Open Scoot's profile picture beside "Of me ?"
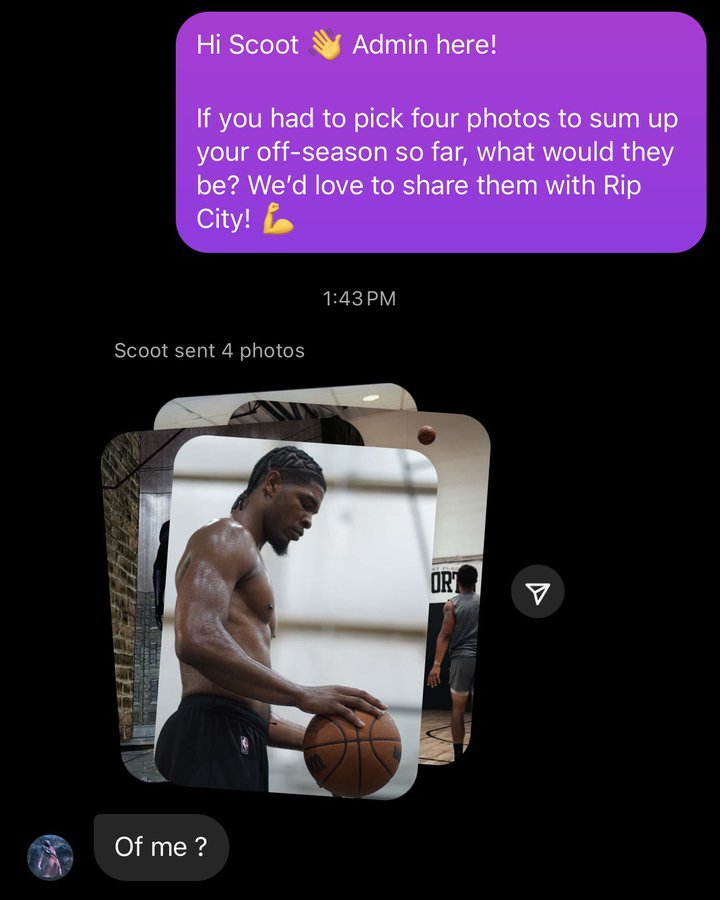 pos(50,857)
